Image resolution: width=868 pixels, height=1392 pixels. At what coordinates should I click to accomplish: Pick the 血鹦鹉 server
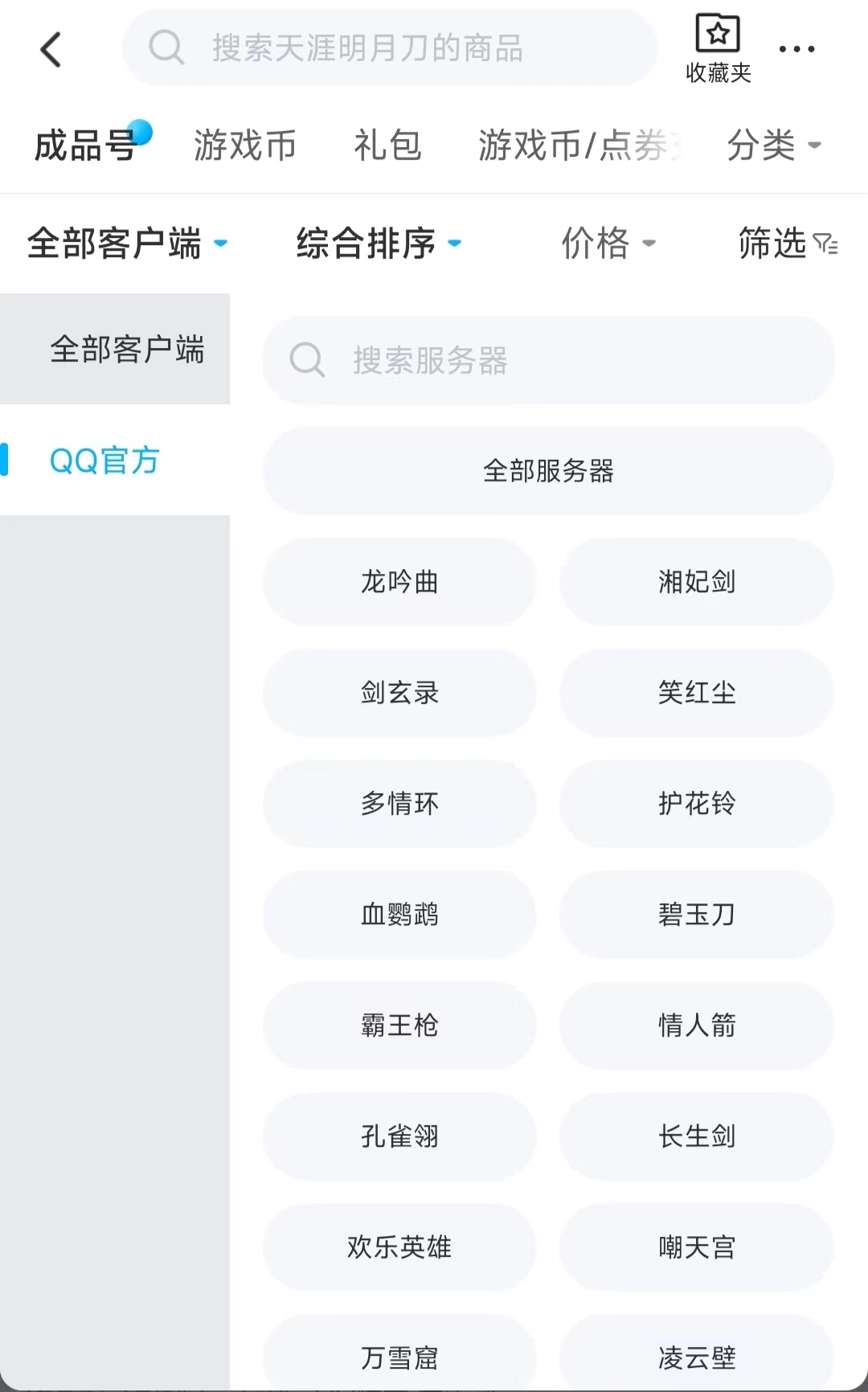399,915
